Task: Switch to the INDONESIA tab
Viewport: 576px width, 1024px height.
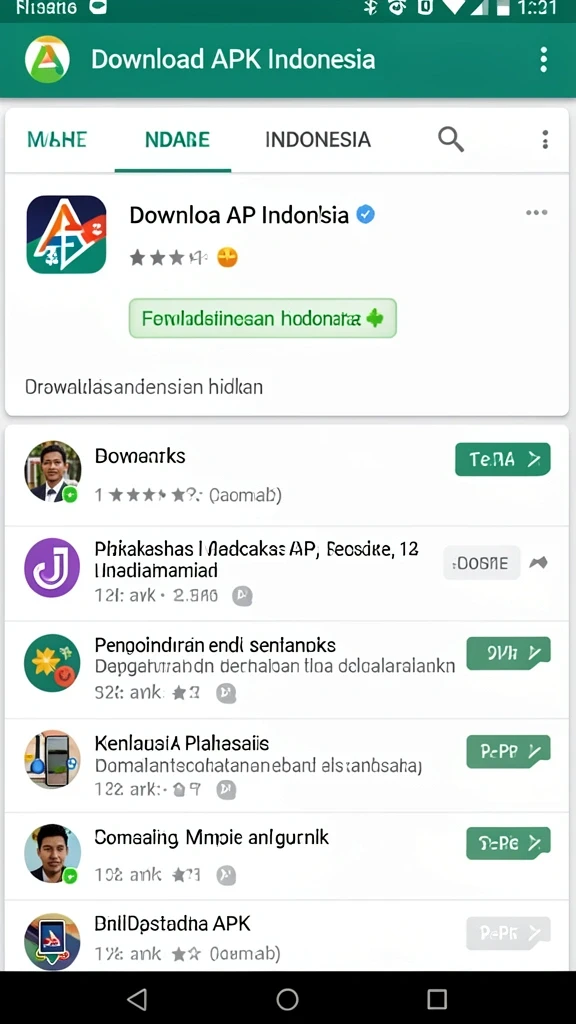Action: click(318, 140)
